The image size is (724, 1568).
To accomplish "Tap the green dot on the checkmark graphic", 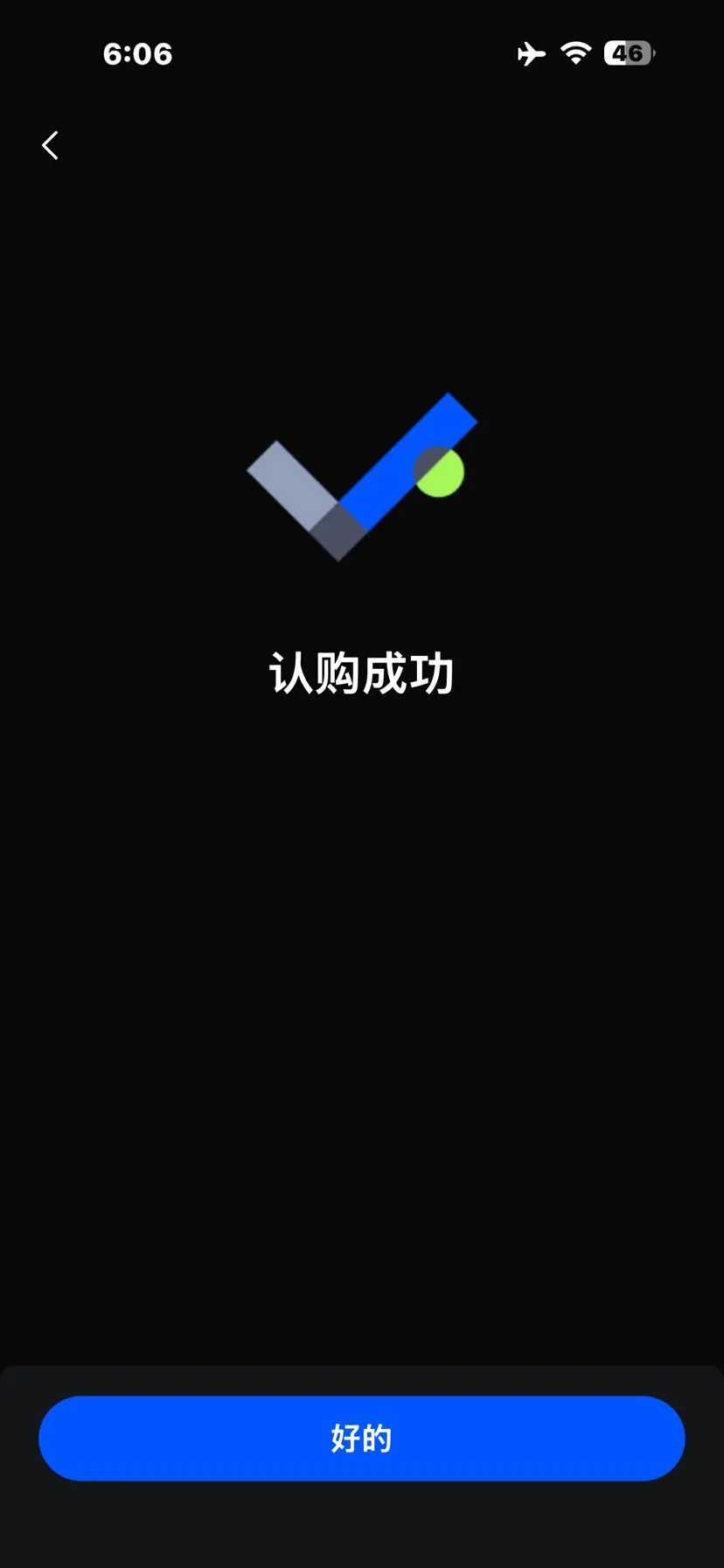I will 441,477.
